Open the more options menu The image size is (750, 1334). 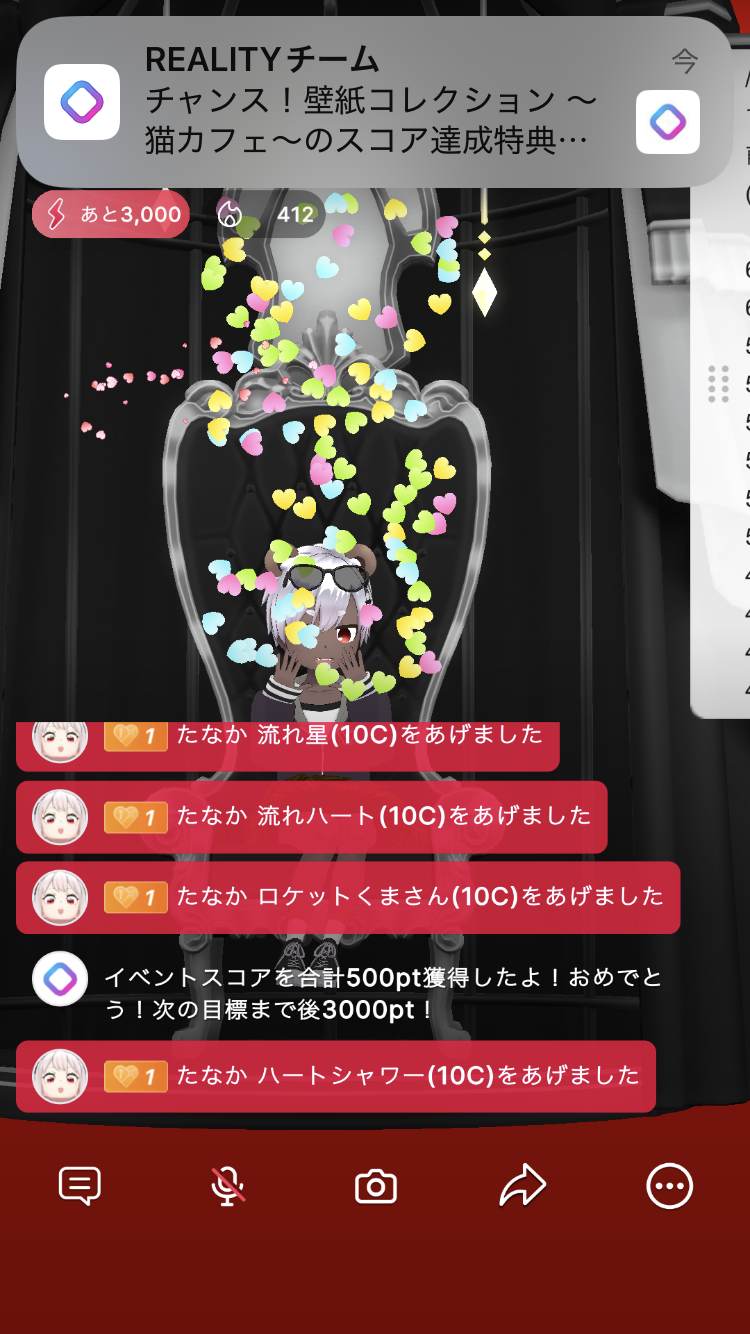(669, 1186)
